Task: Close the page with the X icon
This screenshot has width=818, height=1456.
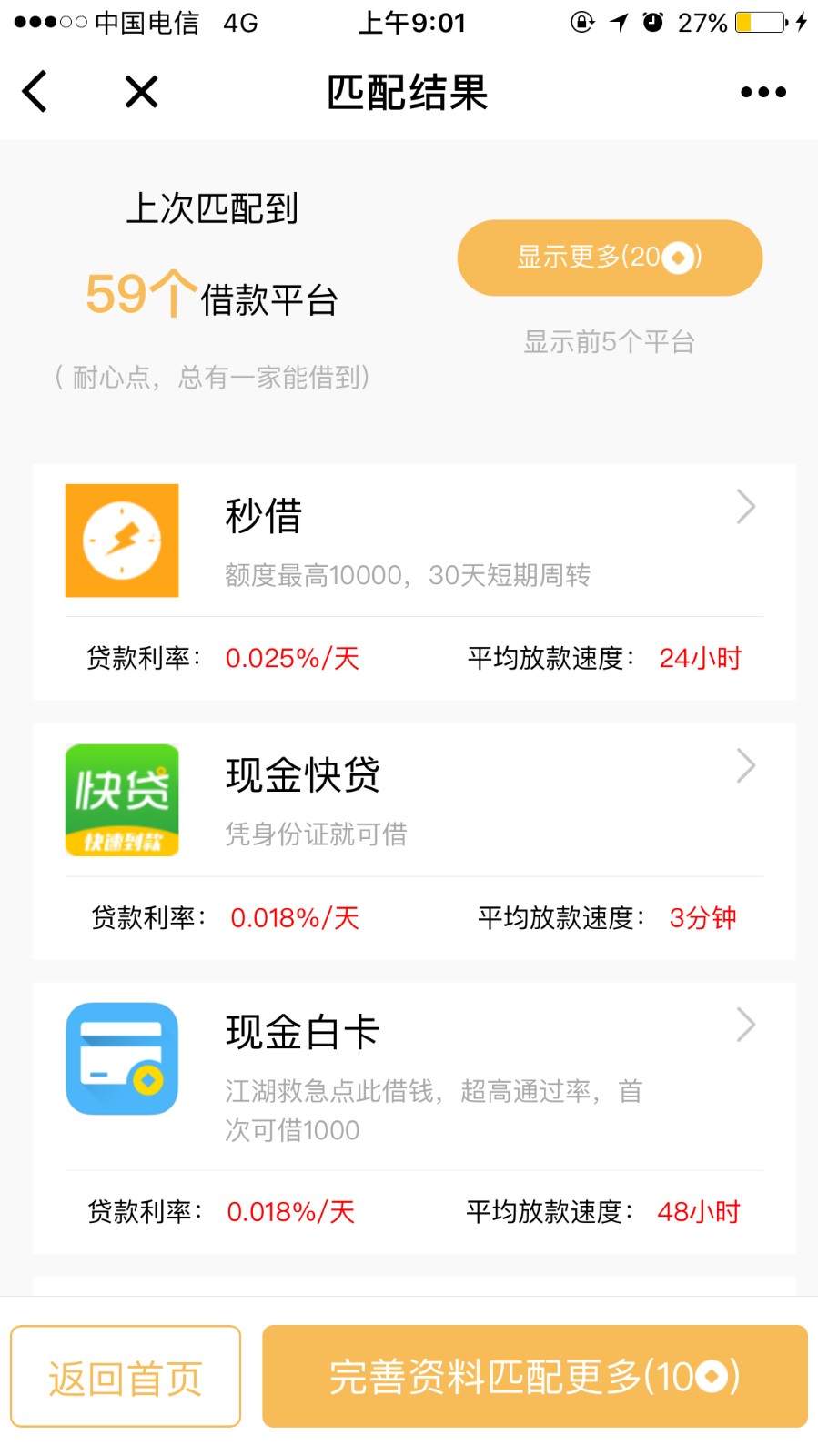Action: pos(141,92)
